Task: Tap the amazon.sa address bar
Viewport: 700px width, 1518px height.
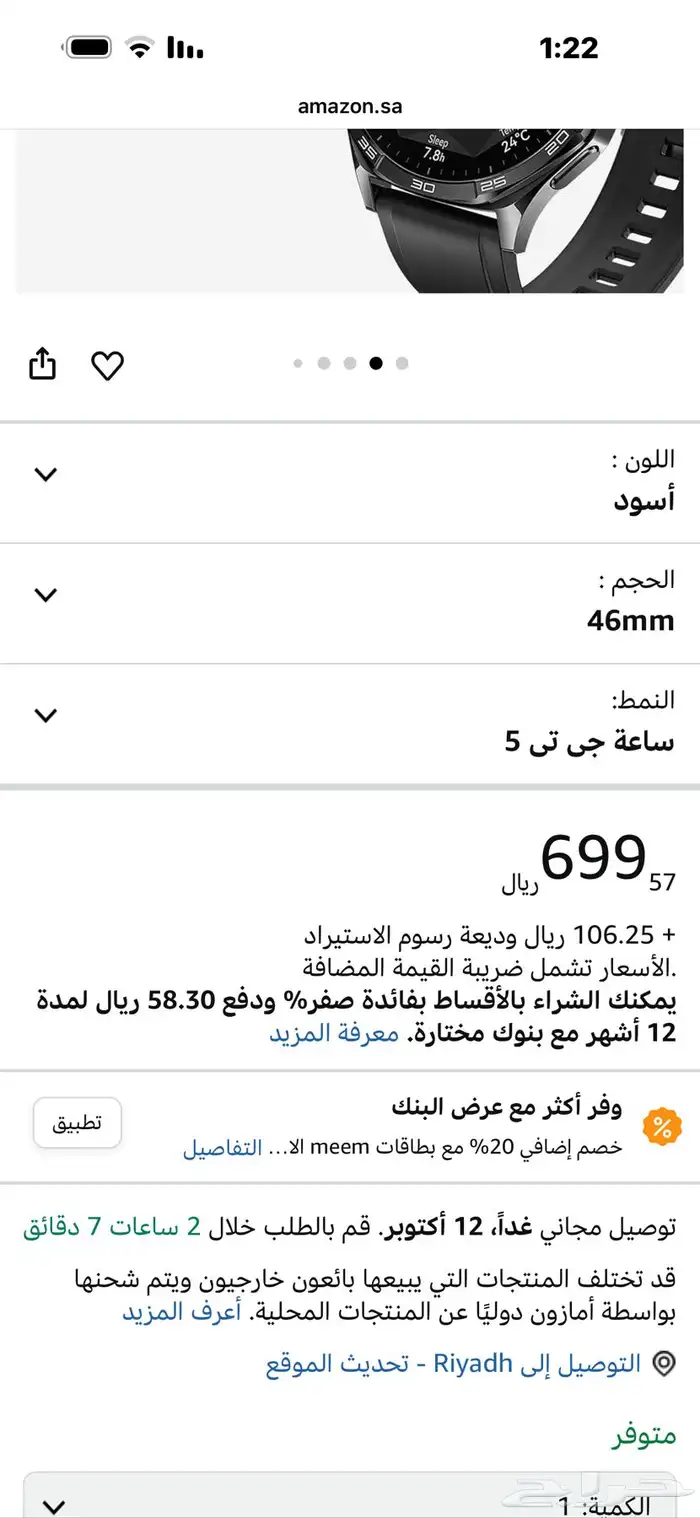Action: 350,106
